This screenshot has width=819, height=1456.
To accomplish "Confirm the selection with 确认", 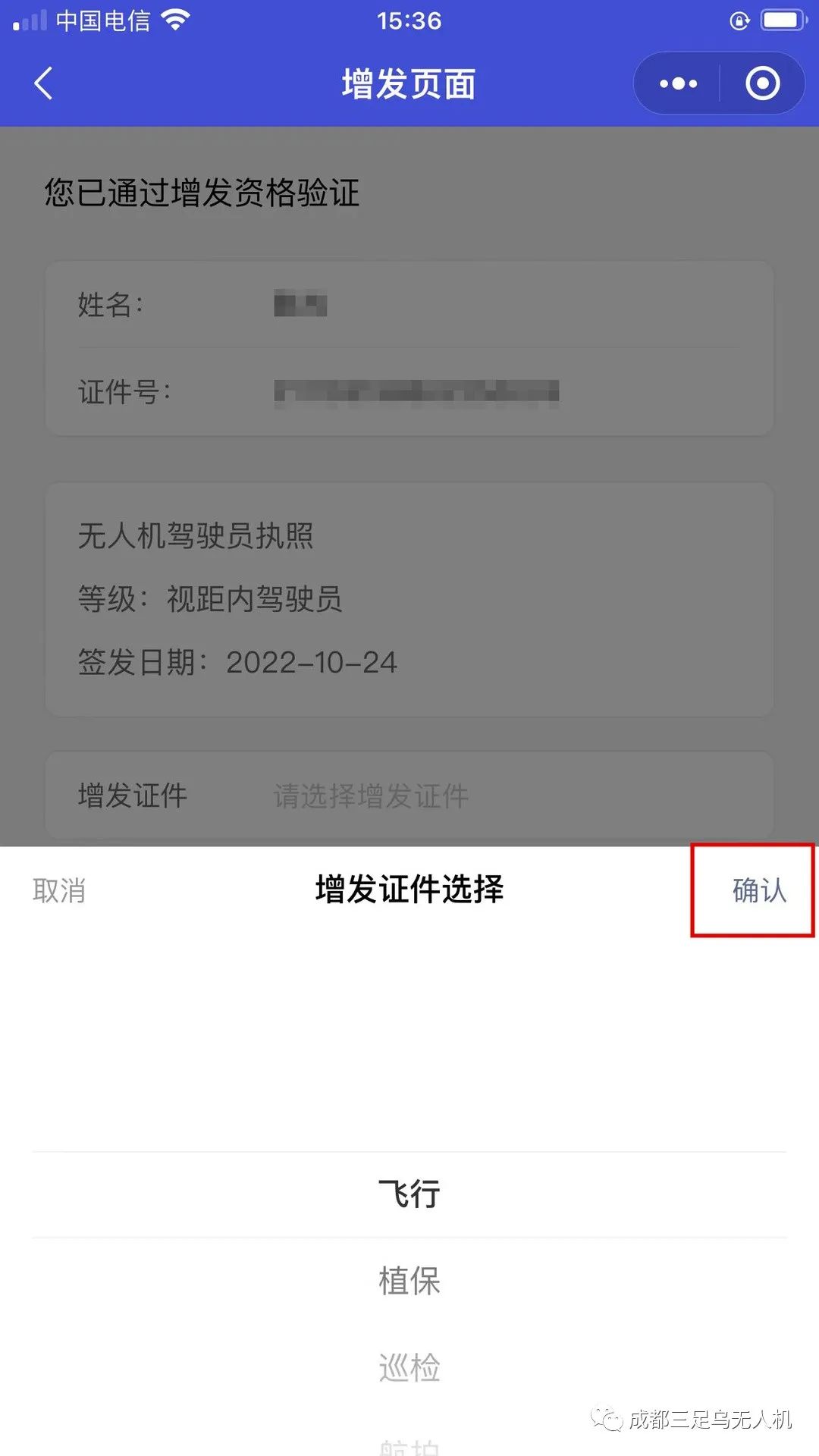I will point(759,890).
